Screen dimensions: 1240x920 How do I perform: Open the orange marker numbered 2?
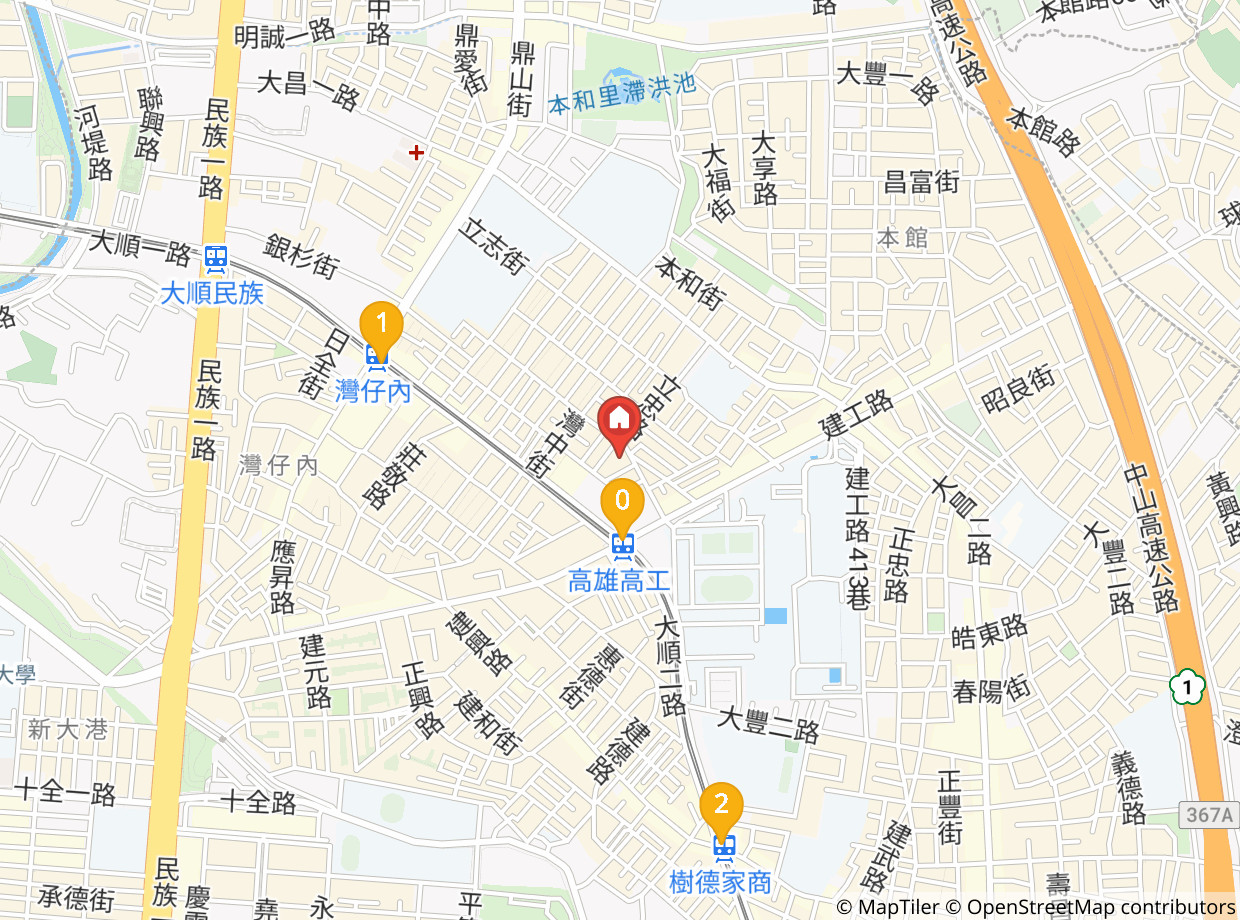click(721, 811)
